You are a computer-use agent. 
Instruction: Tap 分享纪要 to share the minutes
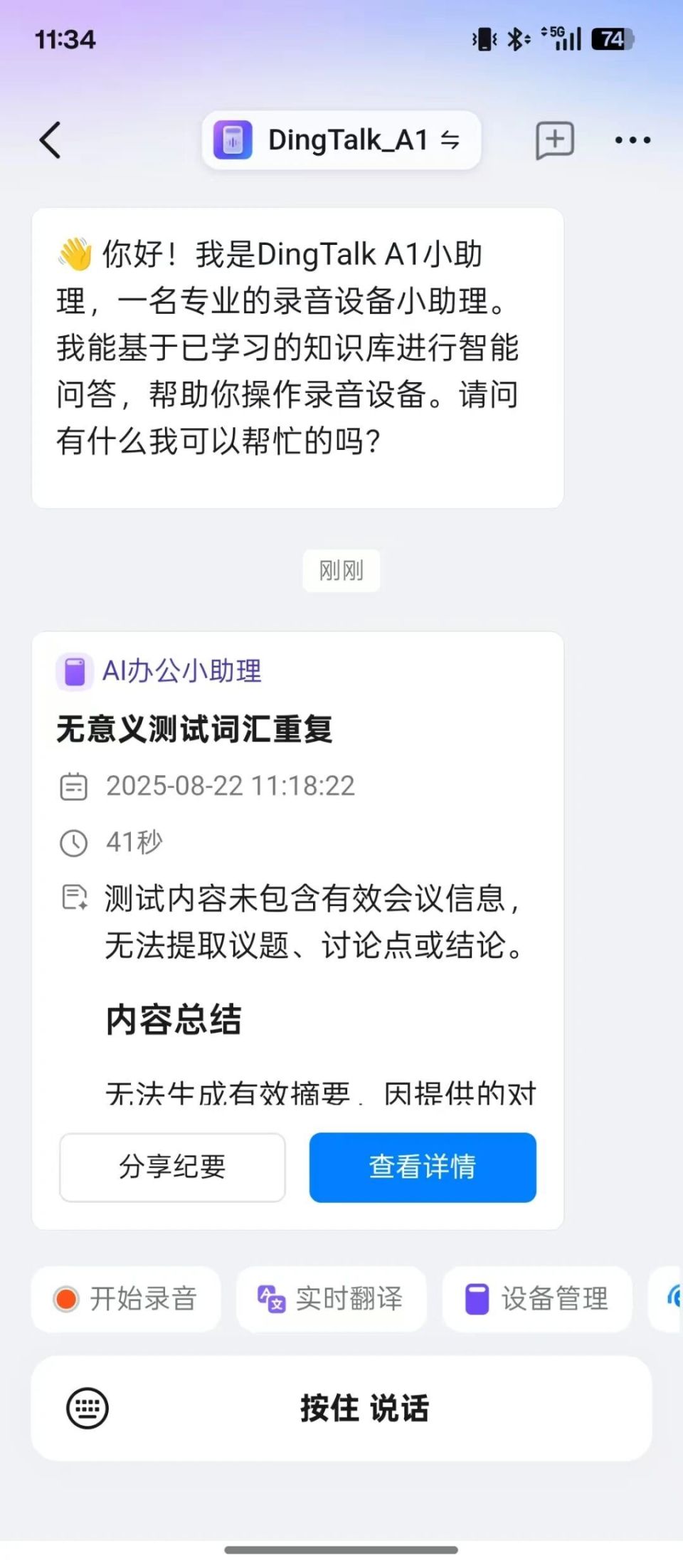pos(172,1167)
